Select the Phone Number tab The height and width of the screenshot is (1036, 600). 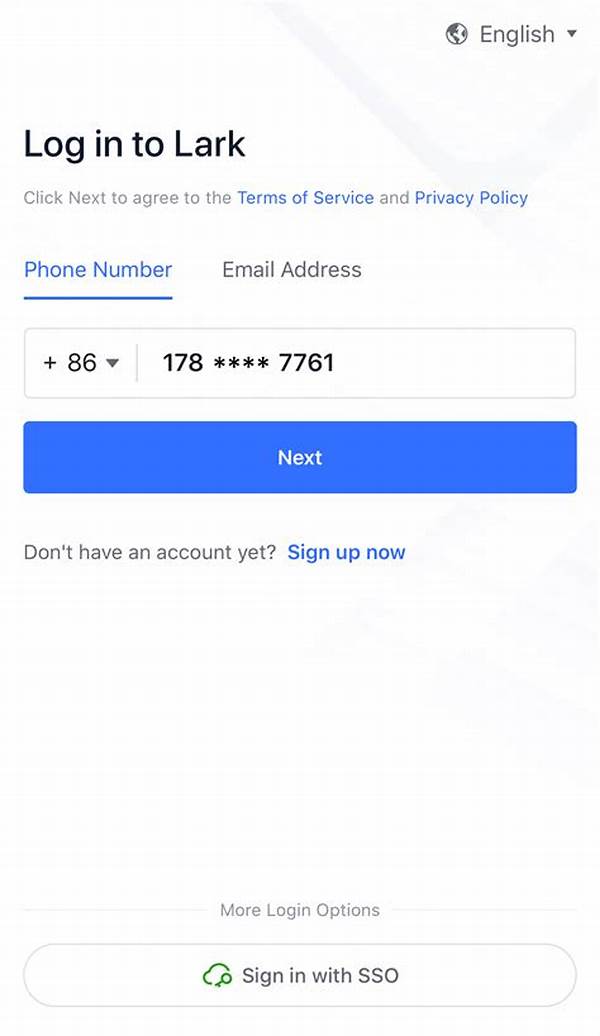(x=98, y=270)
